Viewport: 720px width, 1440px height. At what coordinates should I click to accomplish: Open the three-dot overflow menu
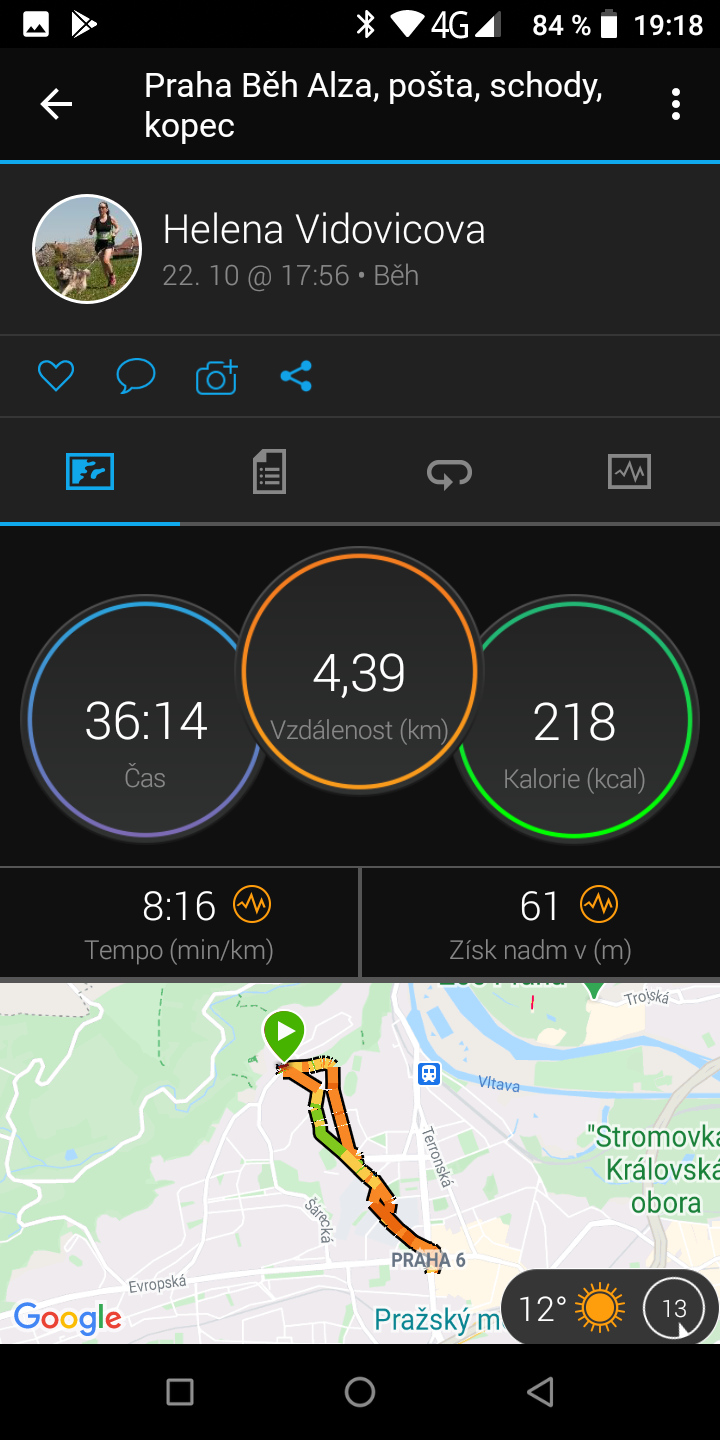click(677, 104)
